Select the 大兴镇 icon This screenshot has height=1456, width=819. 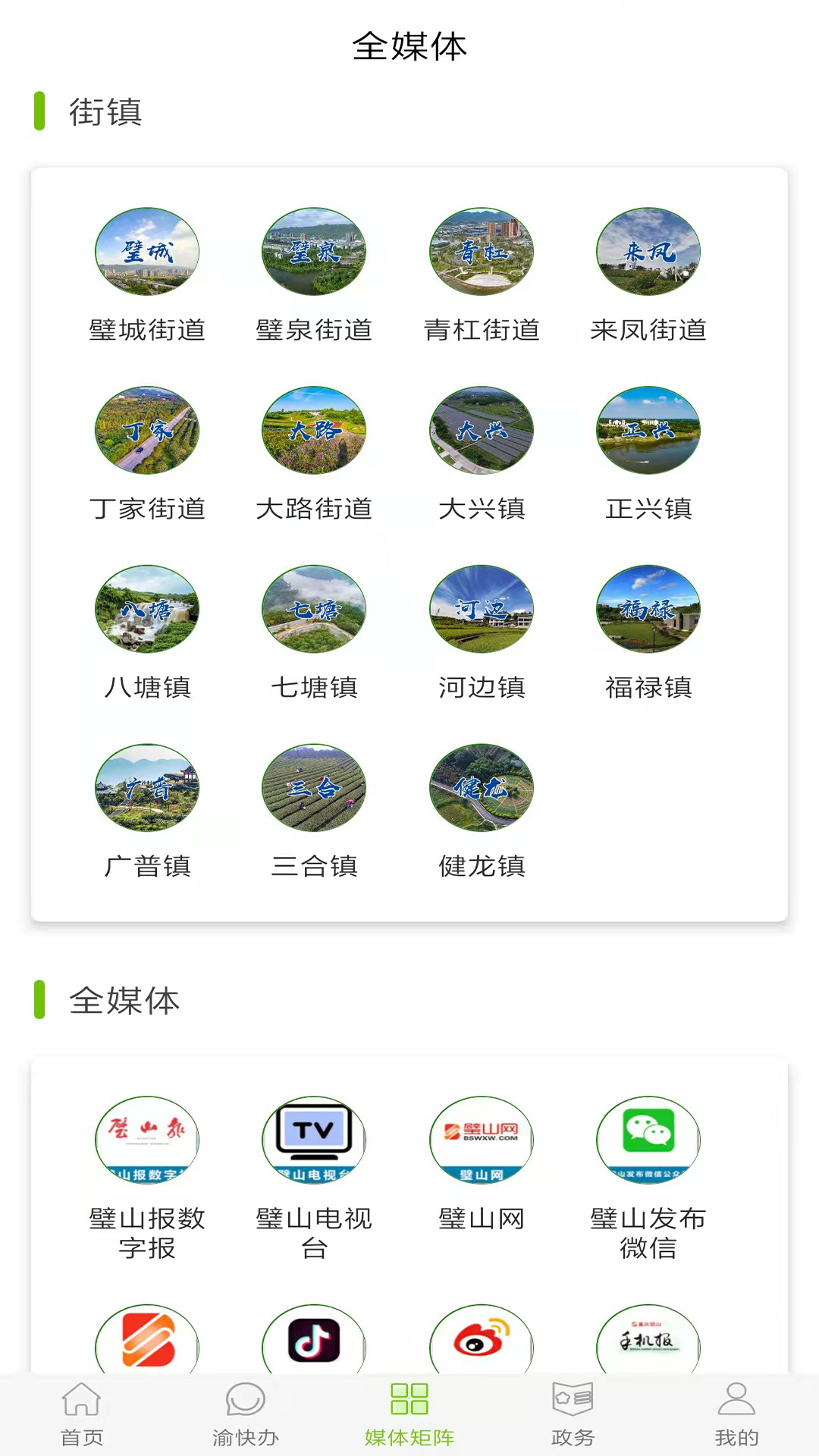(480, 431)
